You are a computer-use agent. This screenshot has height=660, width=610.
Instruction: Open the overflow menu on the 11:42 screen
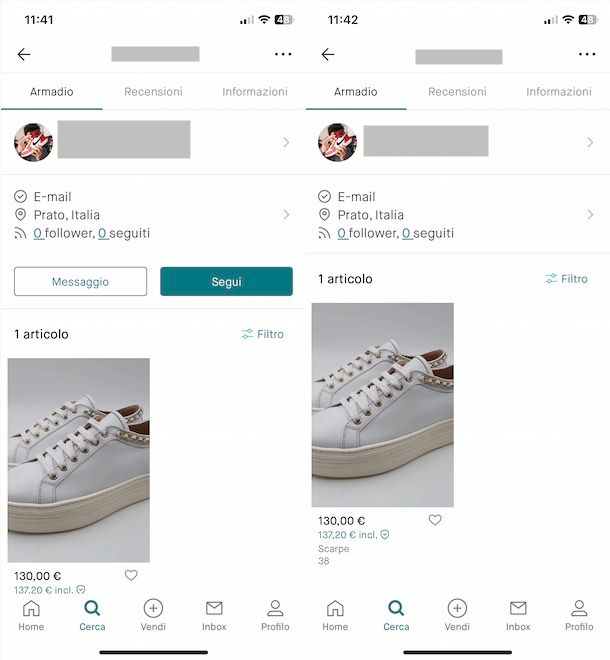click(x=587, y=54)
